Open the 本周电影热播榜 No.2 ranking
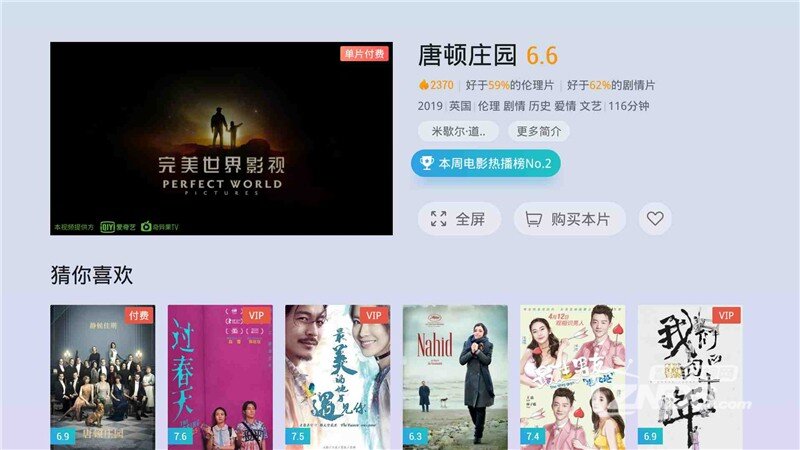This screenshot has height=450, width=800. (485, 163)
